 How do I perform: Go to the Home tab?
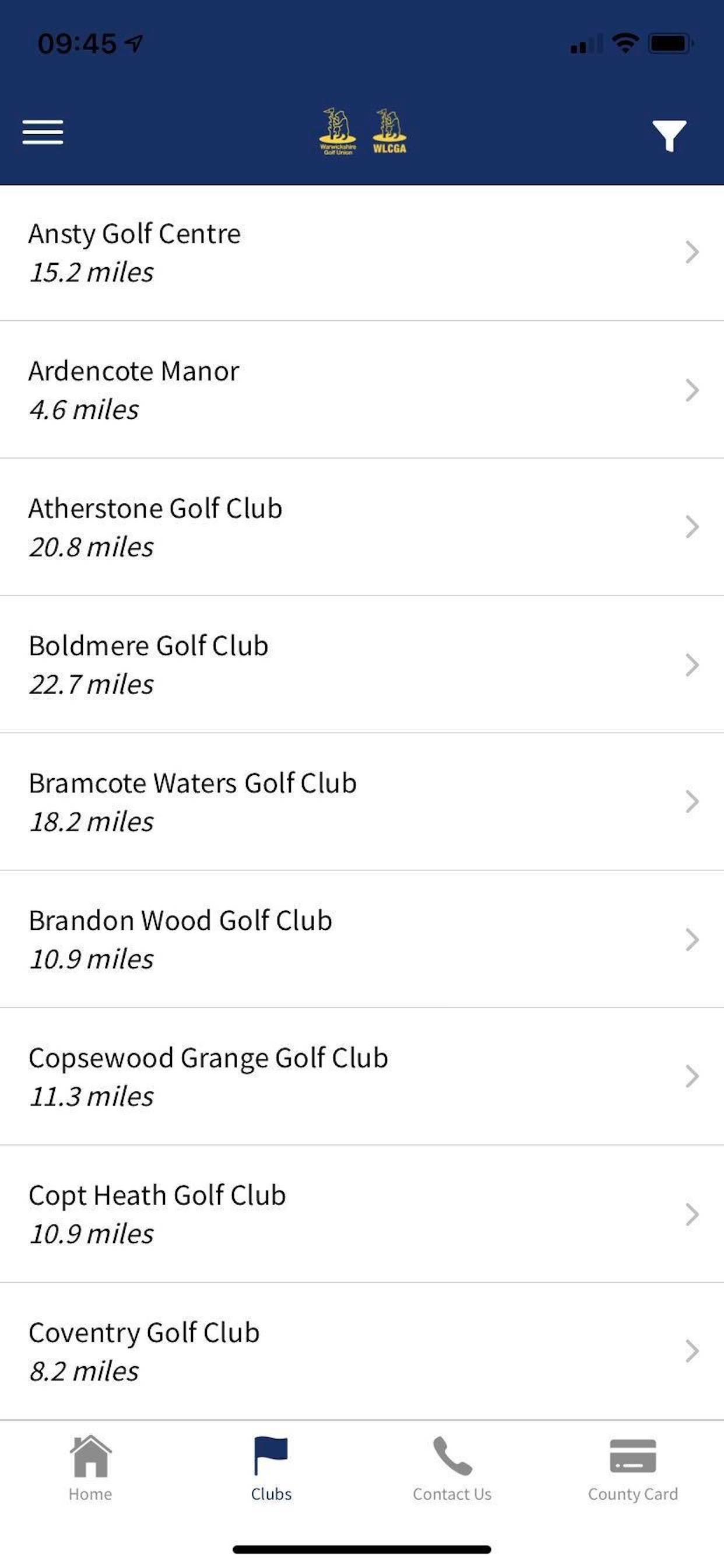[x=90, y=1468]
